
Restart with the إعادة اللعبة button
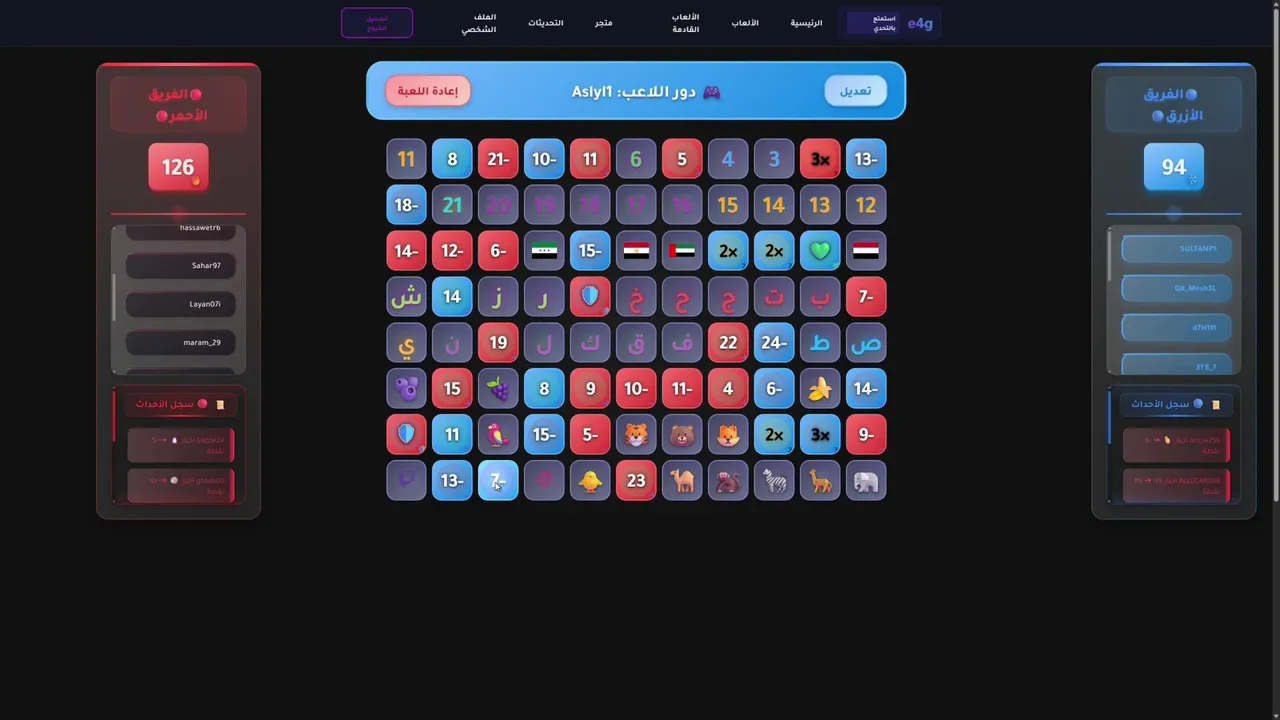[x=428, y=91]
